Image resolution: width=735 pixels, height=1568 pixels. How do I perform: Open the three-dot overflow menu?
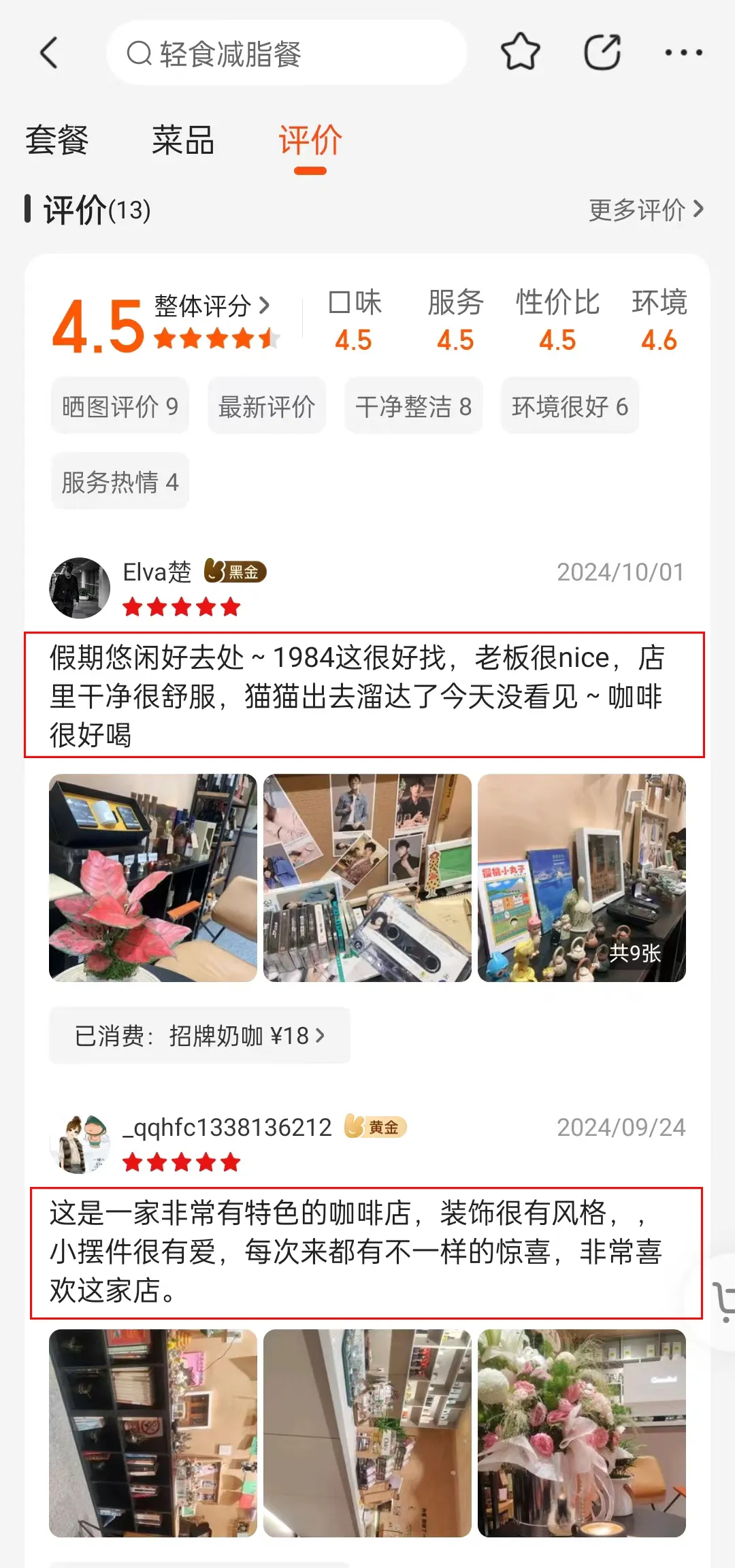pyautogui.click(x=683, y=53)
